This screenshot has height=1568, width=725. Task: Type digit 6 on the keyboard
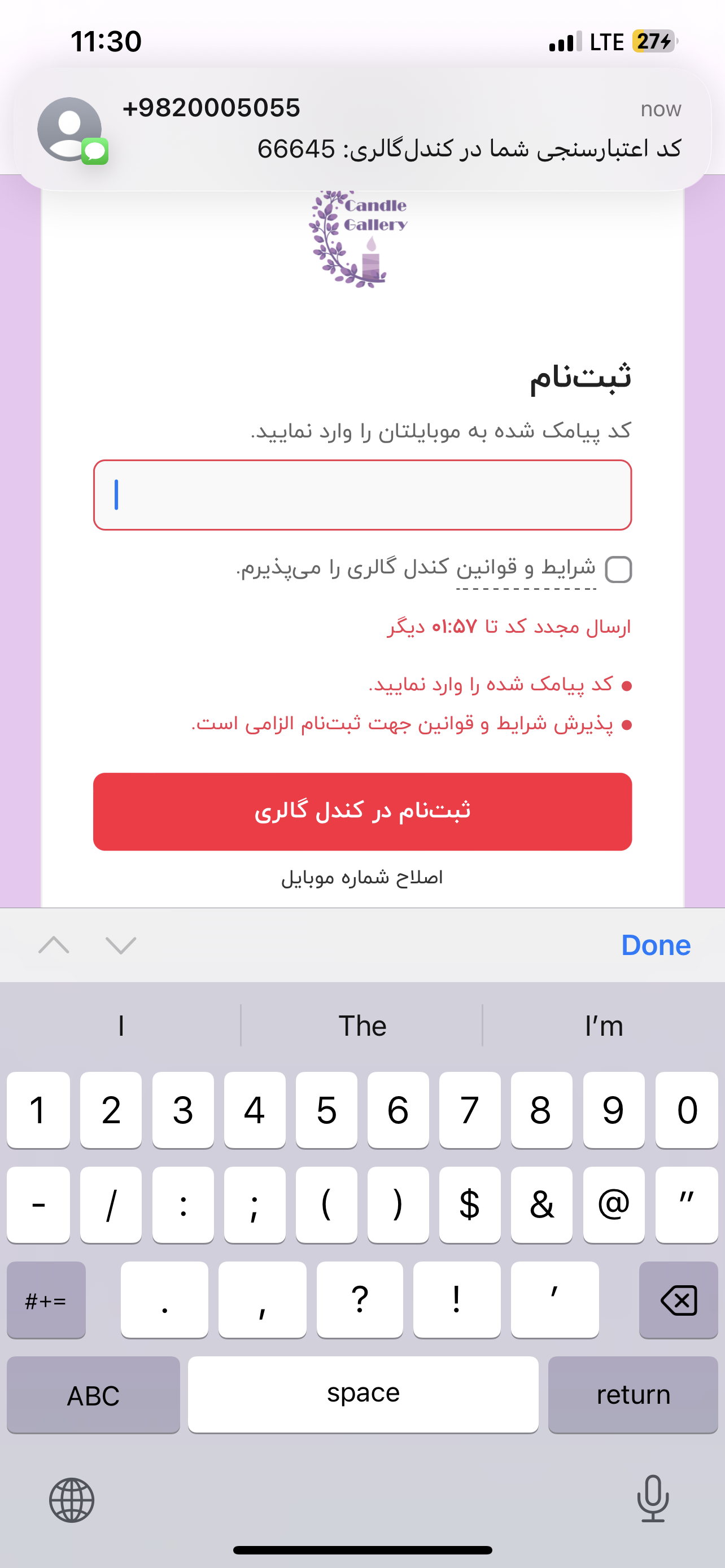(x=398, y=1110)
